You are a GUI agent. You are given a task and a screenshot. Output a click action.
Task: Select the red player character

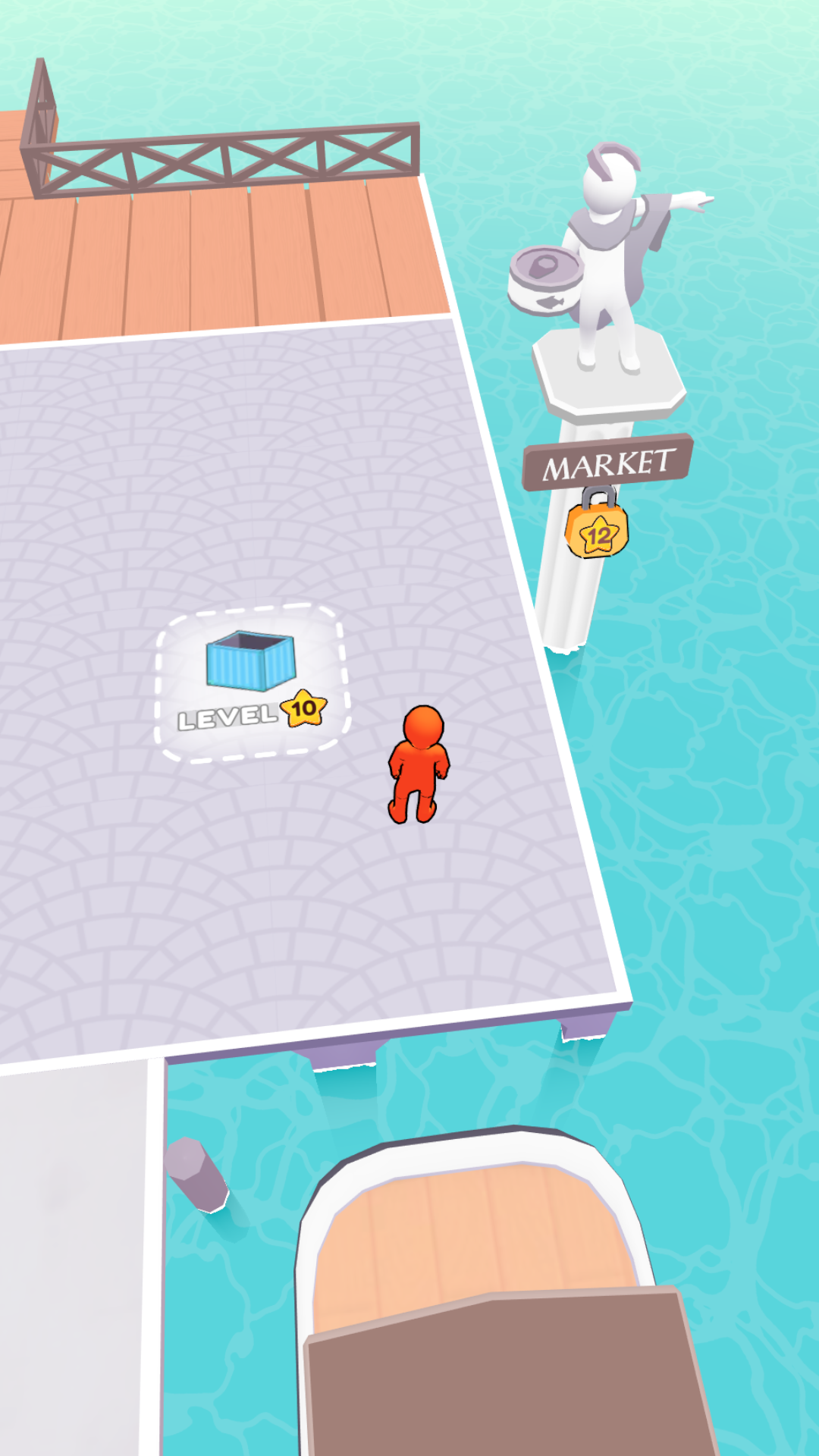click(x=418, y=766)
